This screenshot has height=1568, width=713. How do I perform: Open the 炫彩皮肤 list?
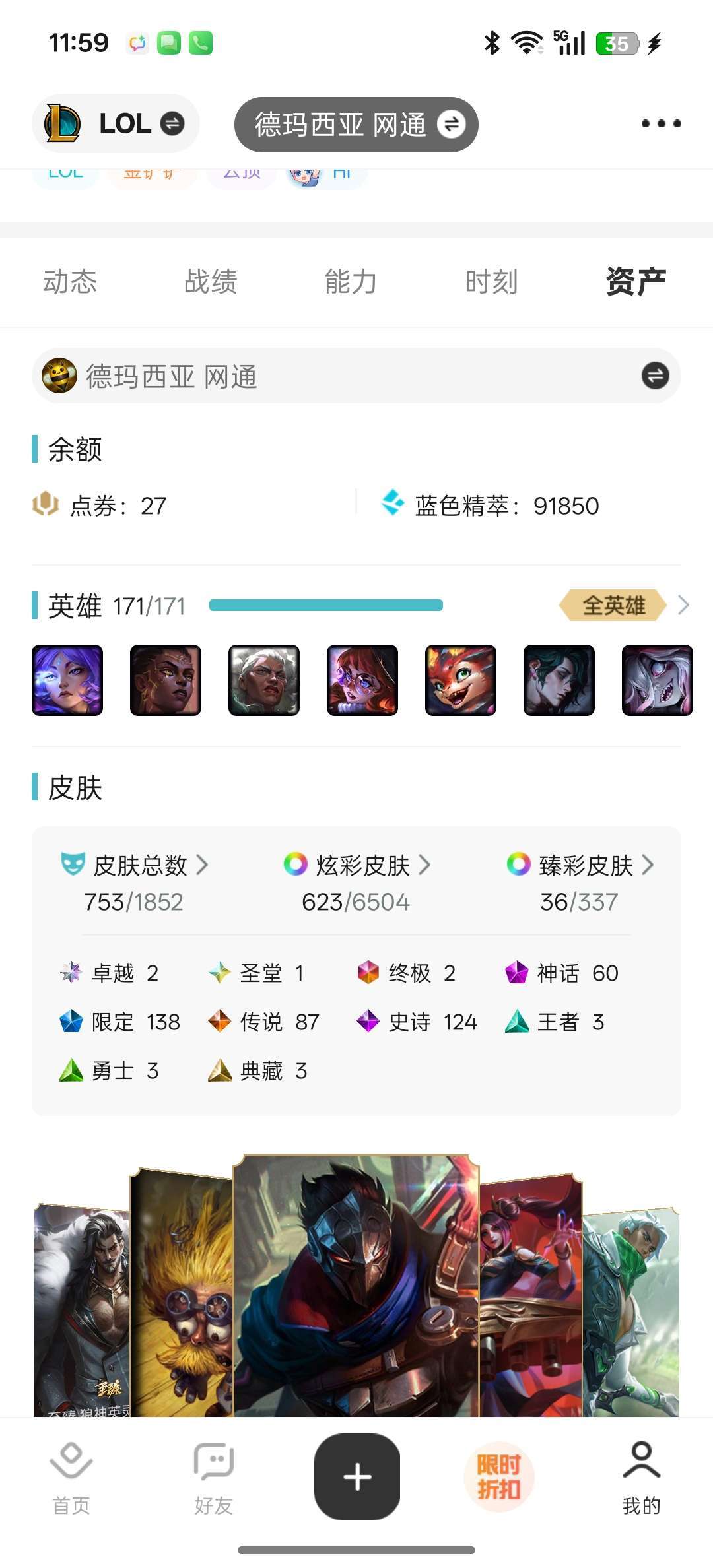point(362,865)
